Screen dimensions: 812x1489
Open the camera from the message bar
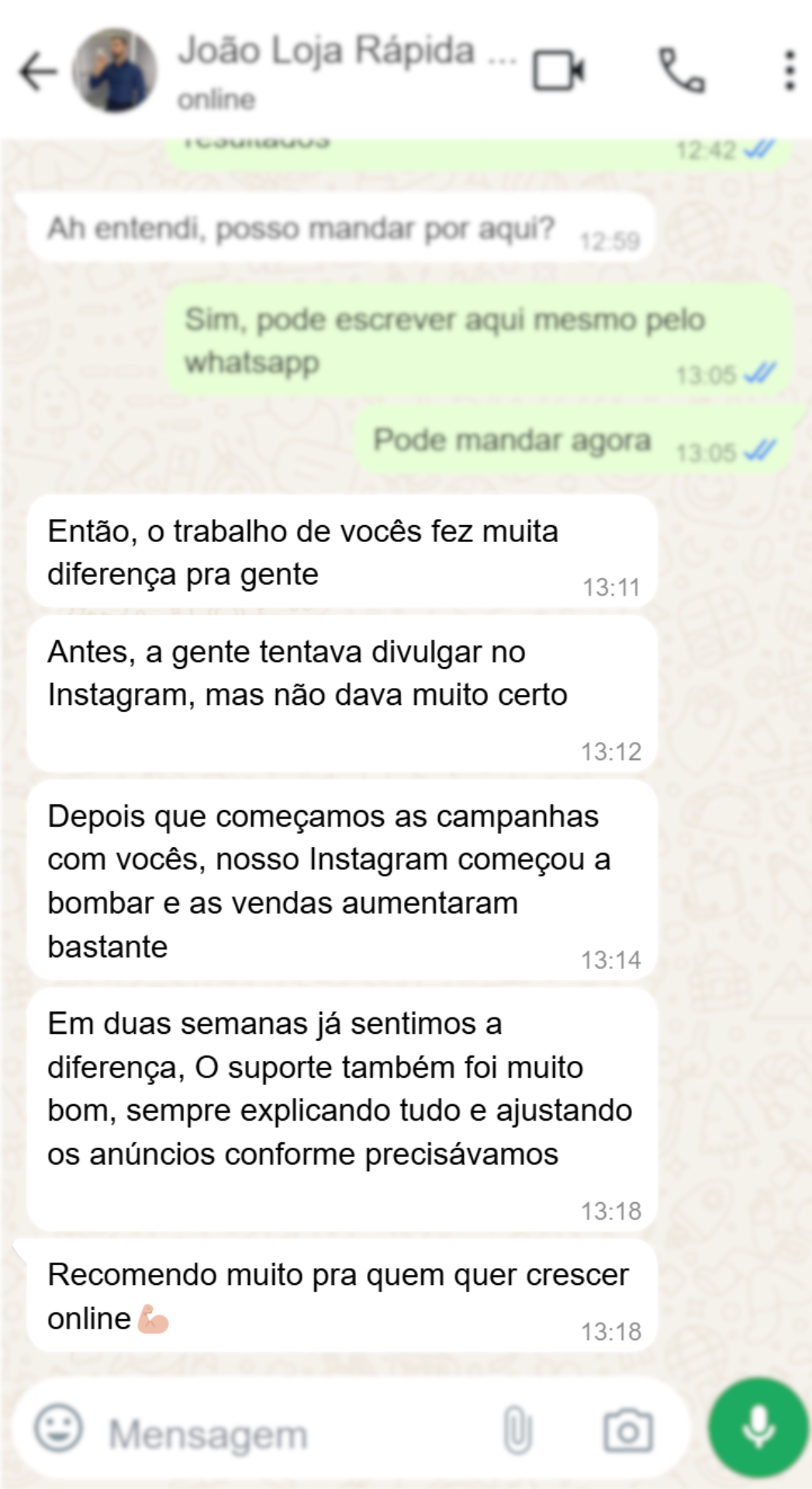627,1430
